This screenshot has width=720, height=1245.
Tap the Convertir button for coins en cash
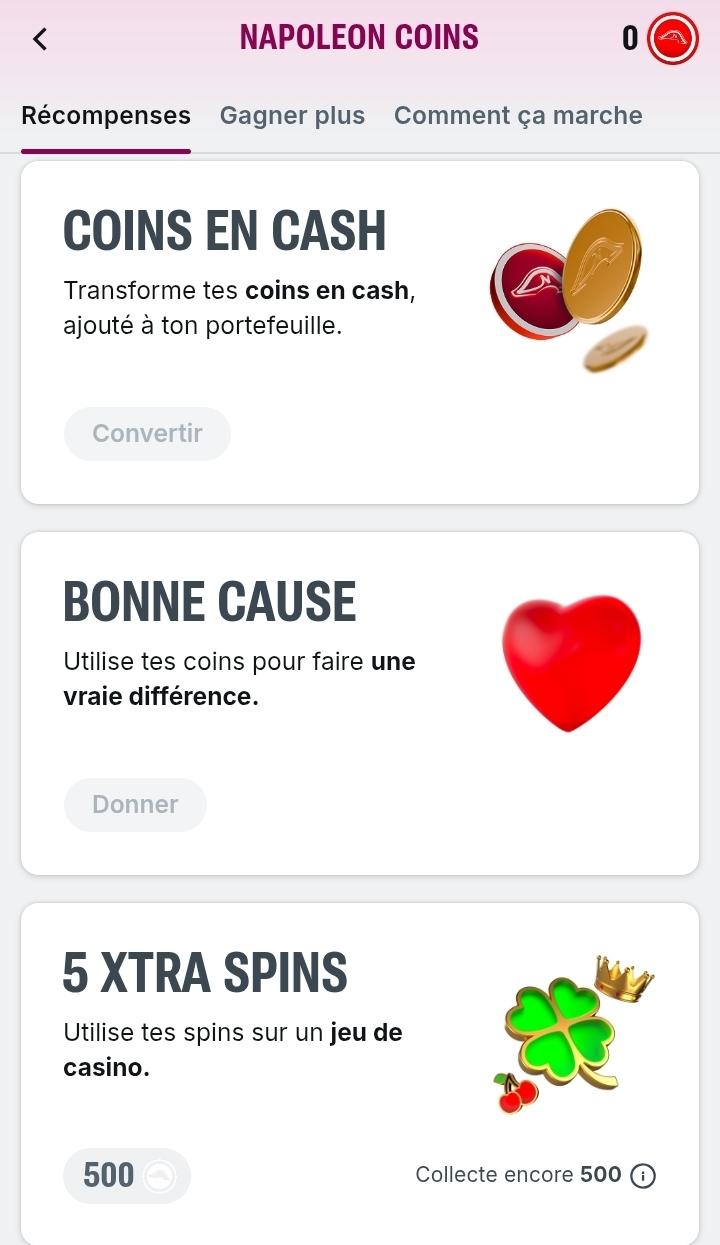point(147,434)
